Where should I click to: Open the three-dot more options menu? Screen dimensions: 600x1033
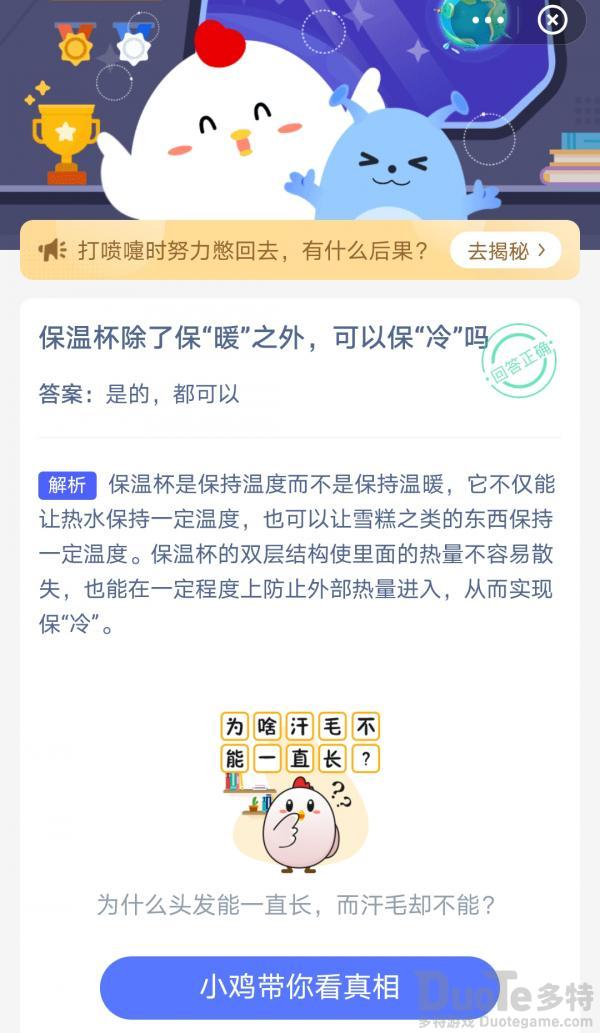click(x=488, y=19)
